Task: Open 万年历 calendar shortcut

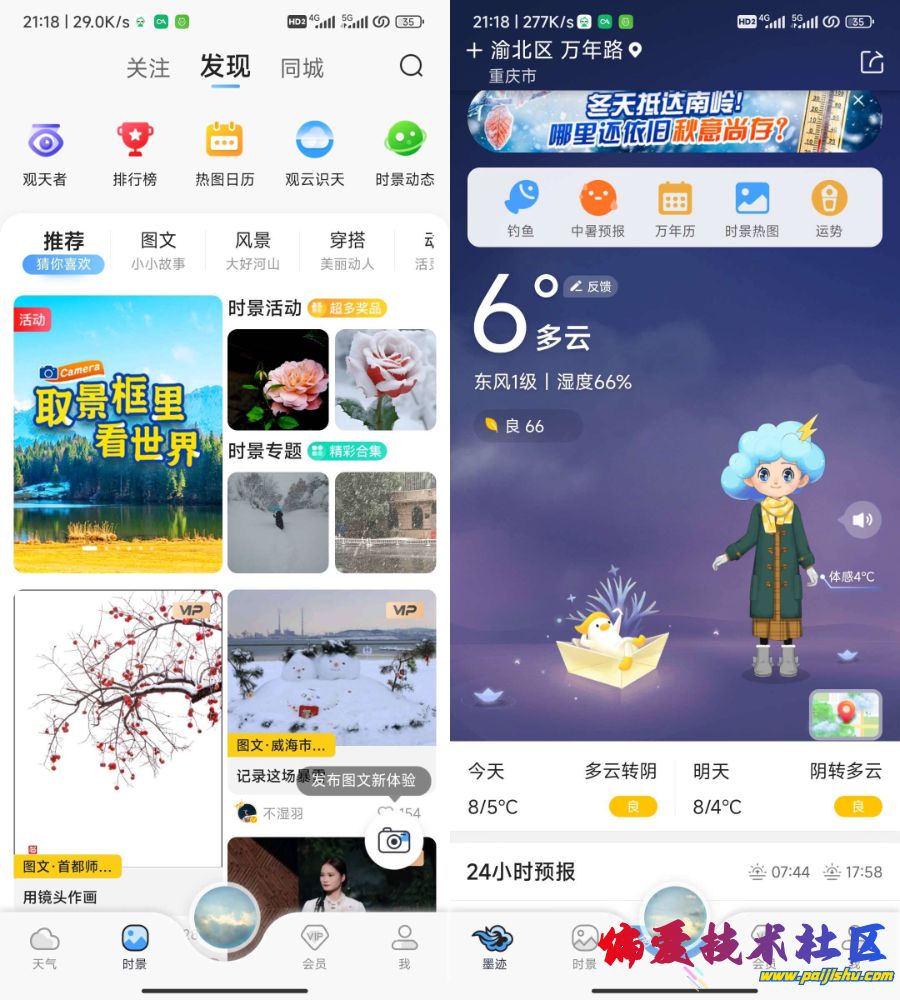Action: click(675, 208)
